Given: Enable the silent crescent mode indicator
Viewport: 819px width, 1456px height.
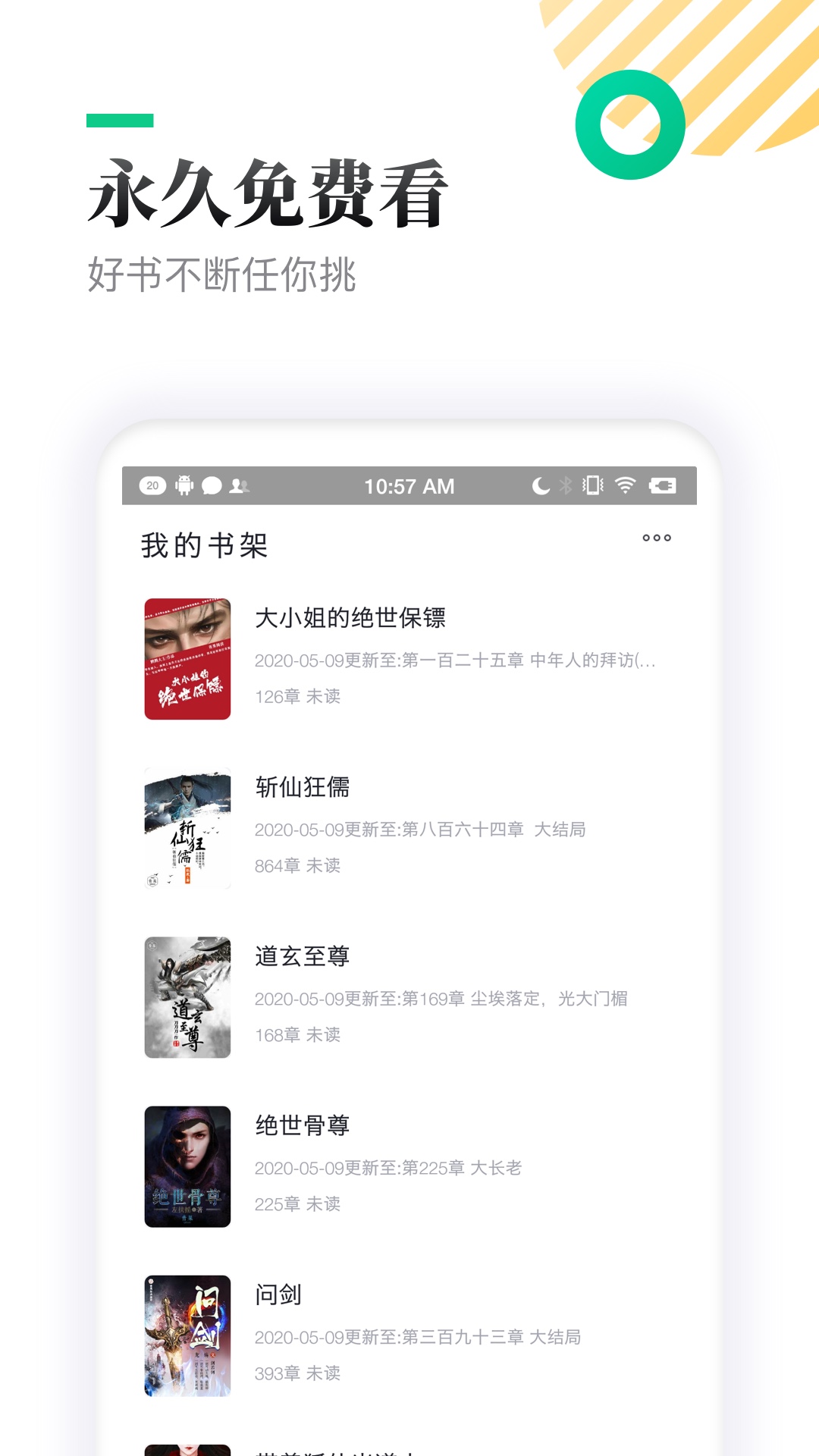Looking at the screenshot, I should pyautogui.click(x=541, y=486).
